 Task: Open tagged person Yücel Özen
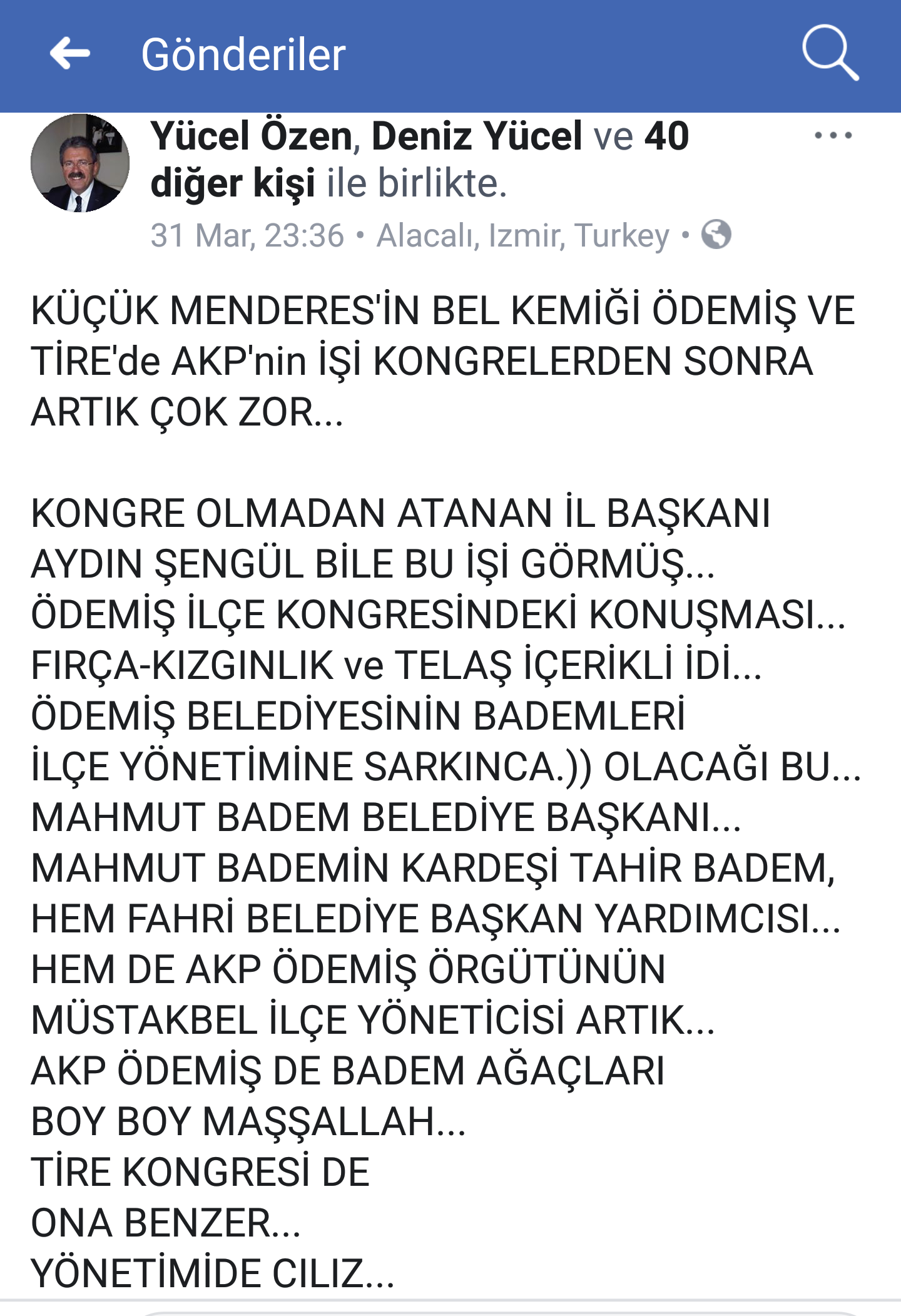pos(252,136)
